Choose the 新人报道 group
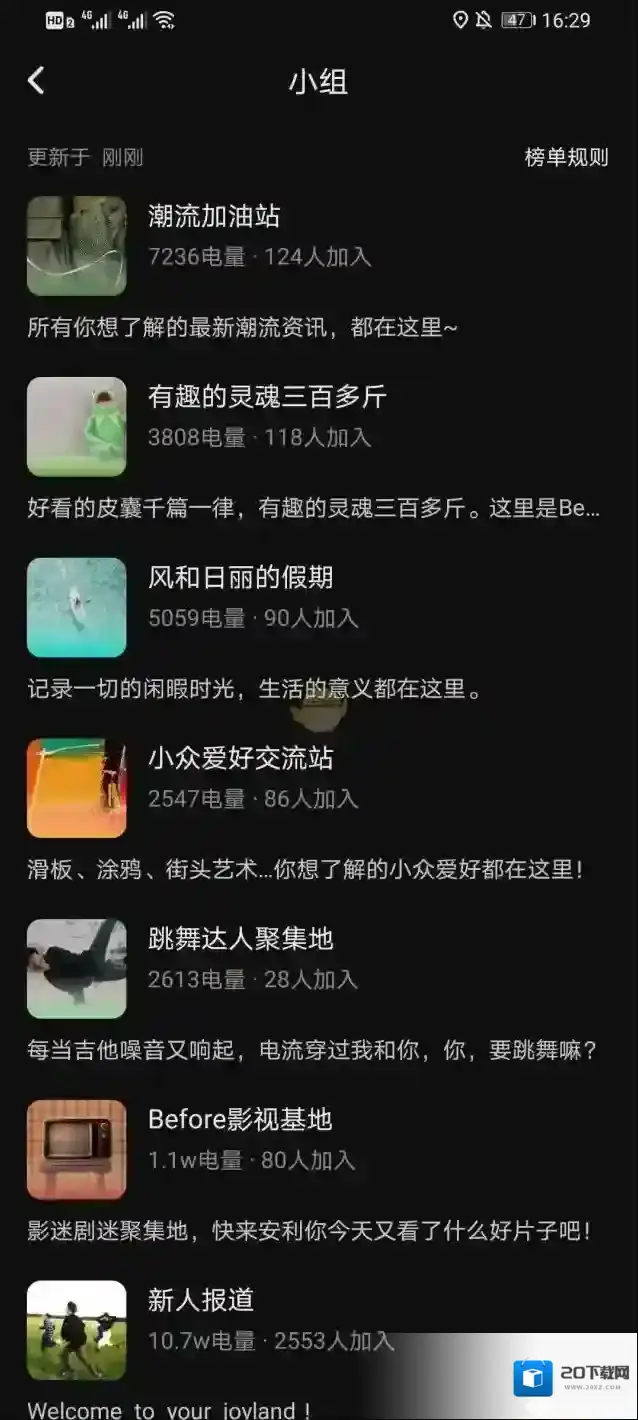Viewport: 638px width, 1420px height. point(201,1301)
